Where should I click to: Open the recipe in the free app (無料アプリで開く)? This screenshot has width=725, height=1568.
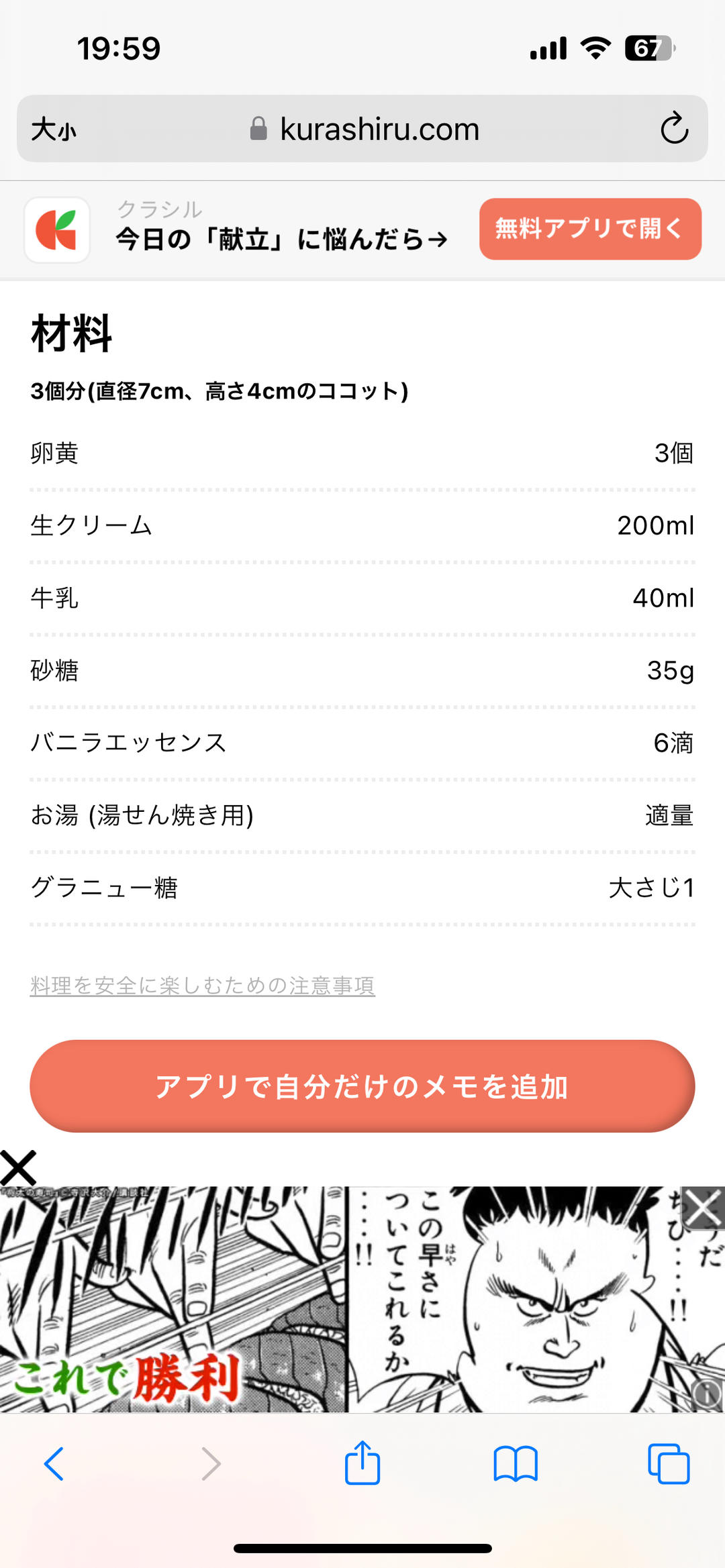590,229
